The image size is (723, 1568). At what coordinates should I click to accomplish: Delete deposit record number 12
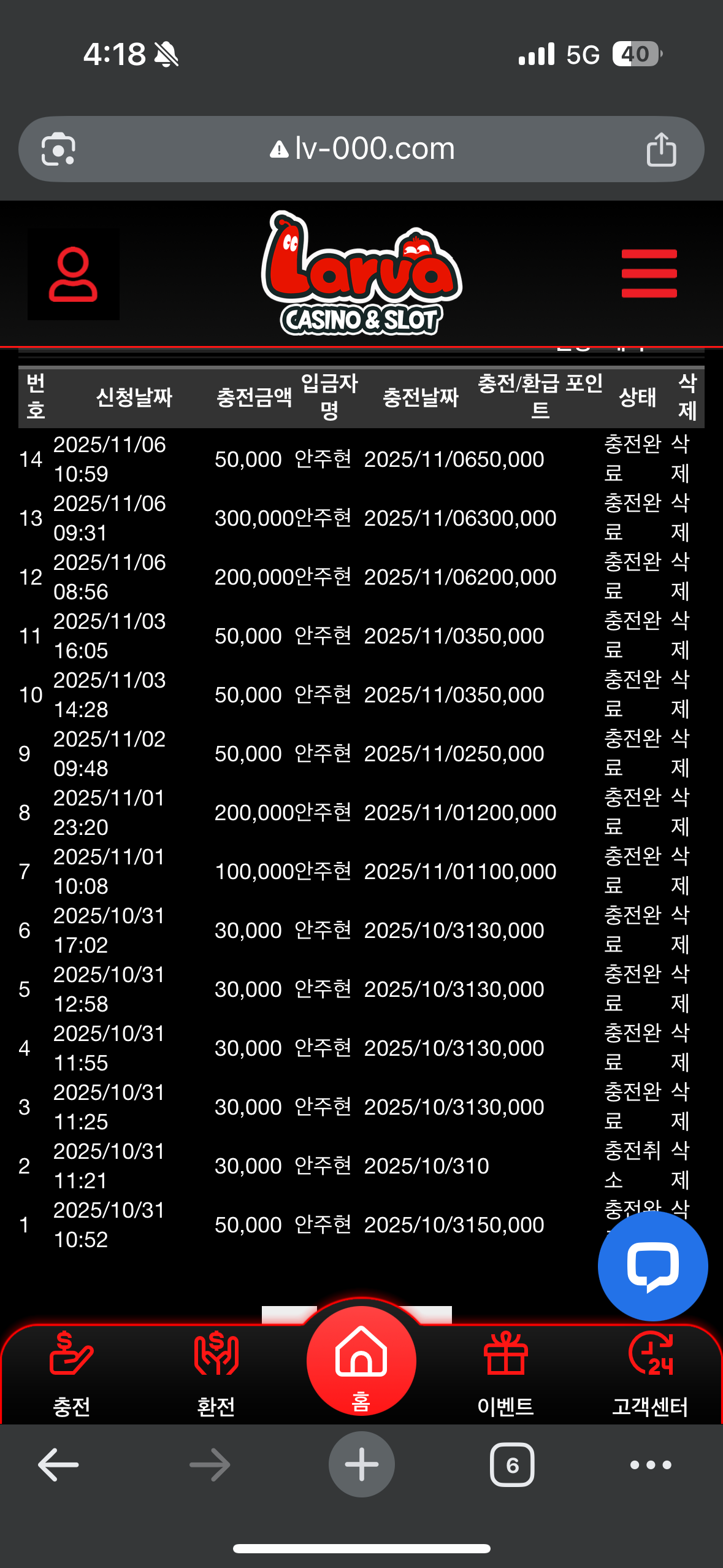click(680, 576)
